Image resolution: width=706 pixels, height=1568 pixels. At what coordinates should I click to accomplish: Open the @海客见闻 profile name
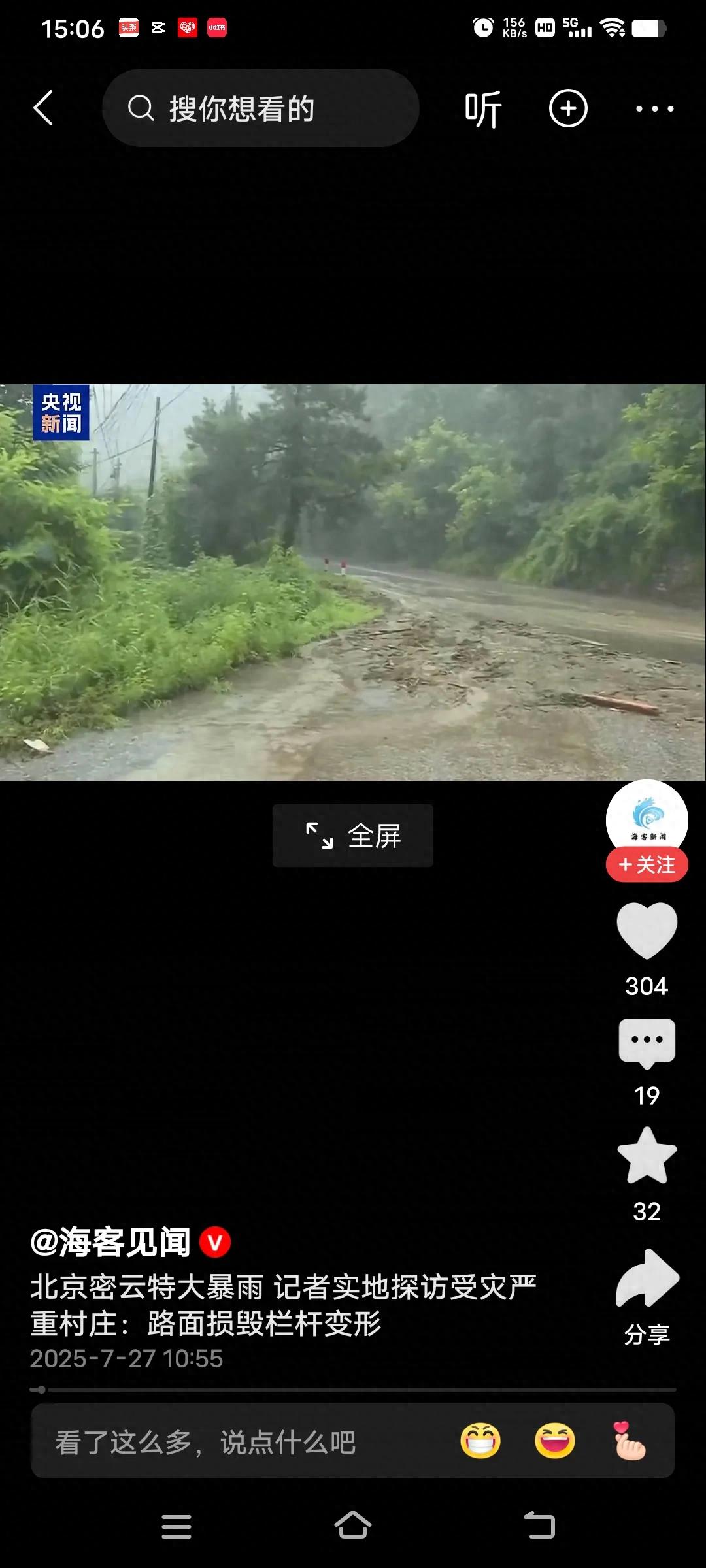[x=111, y=1242]
